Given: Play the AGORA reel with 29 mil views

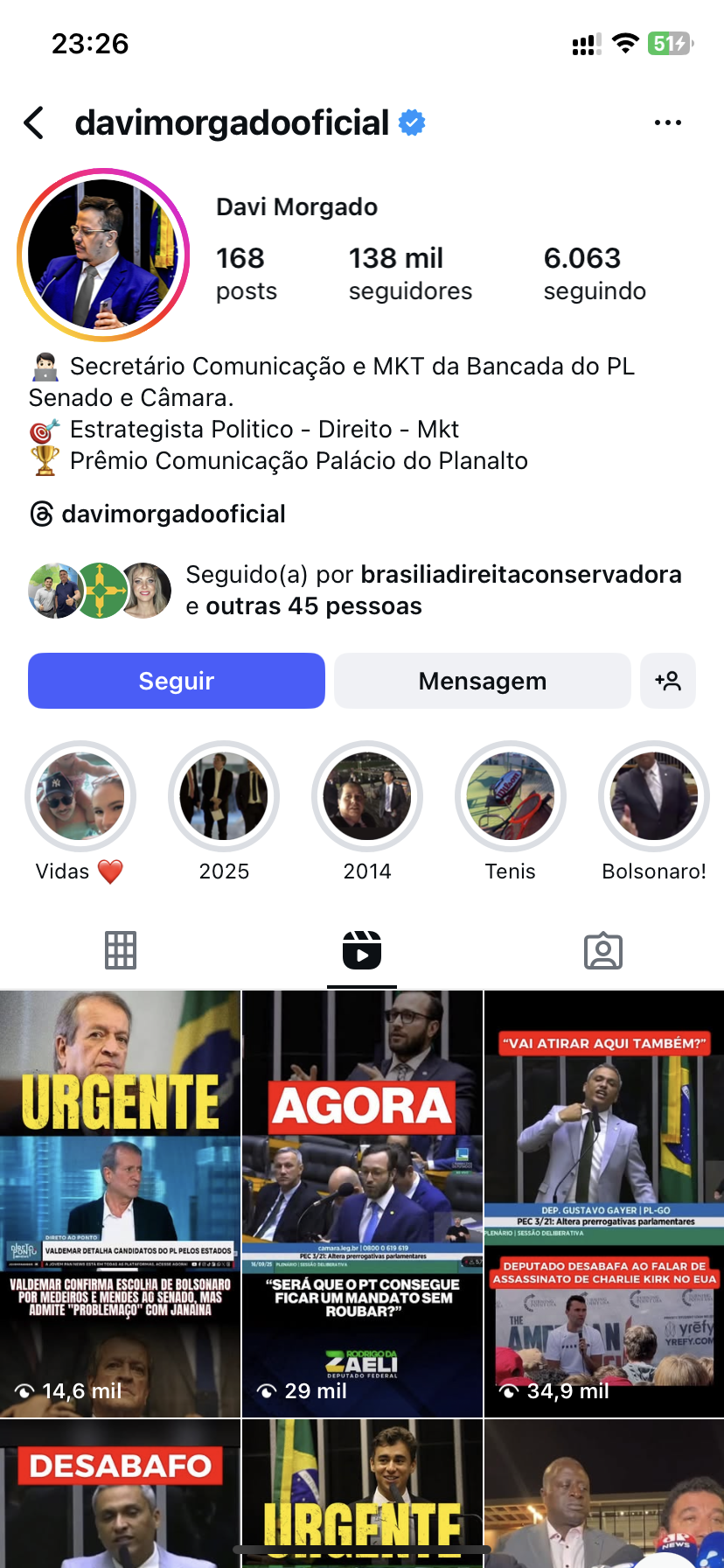Looking at the screenshot, I should (x=362, y=1203).
